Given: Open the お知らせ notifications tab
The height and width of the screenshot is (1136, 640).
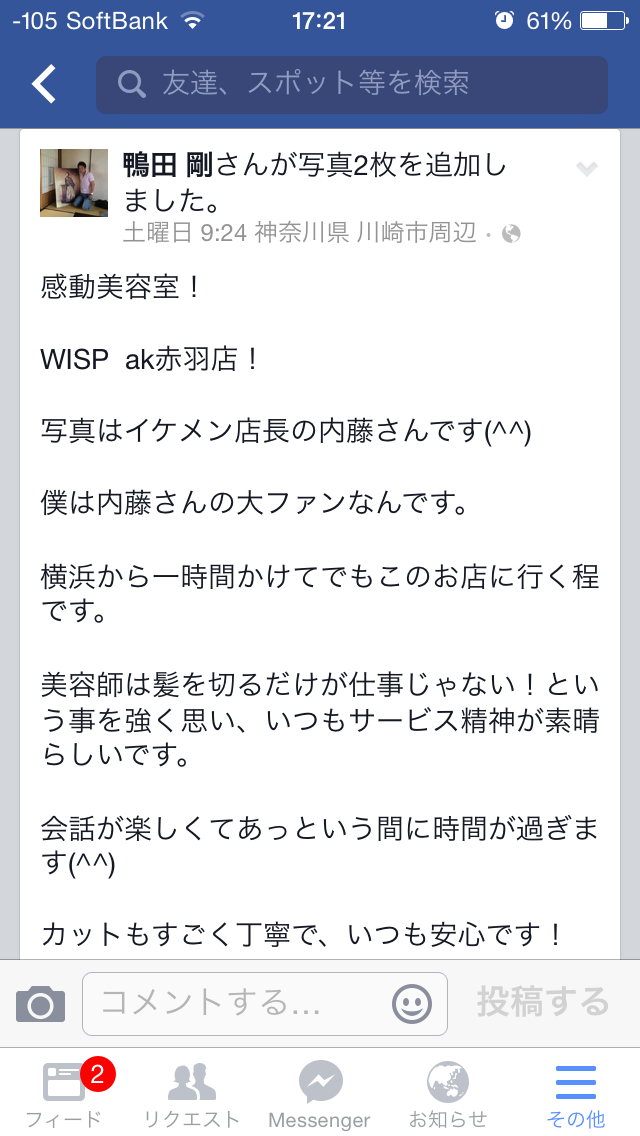Looking at the screenshot, I should [x=448, y=1093].
